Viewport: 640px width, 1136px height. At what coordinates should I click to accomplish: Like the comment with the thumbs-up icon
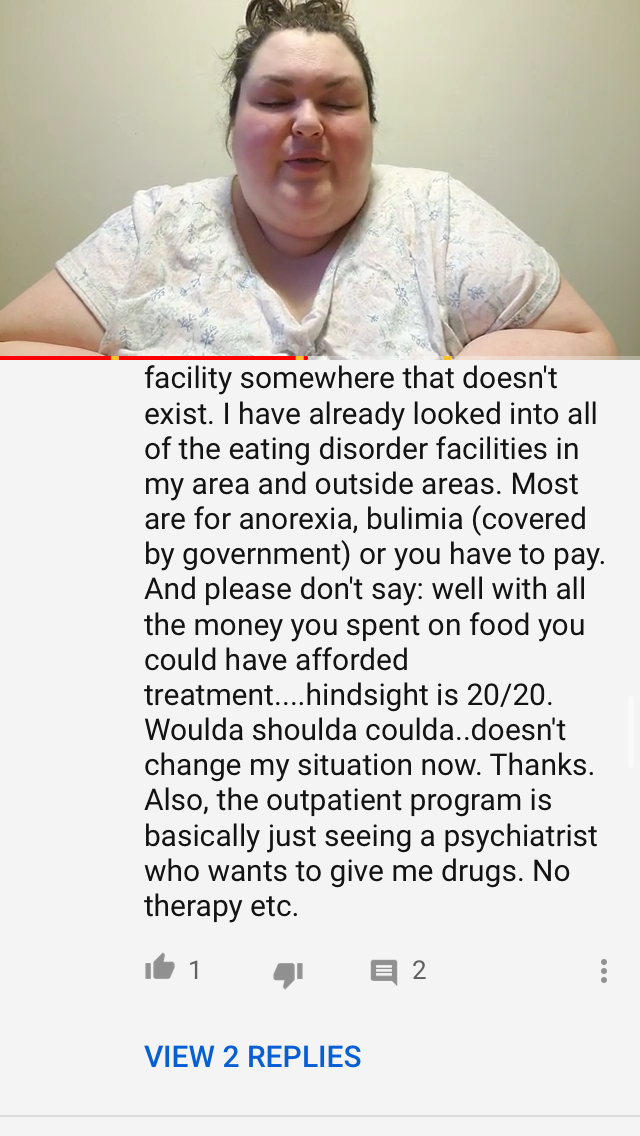tap(160, 968)
